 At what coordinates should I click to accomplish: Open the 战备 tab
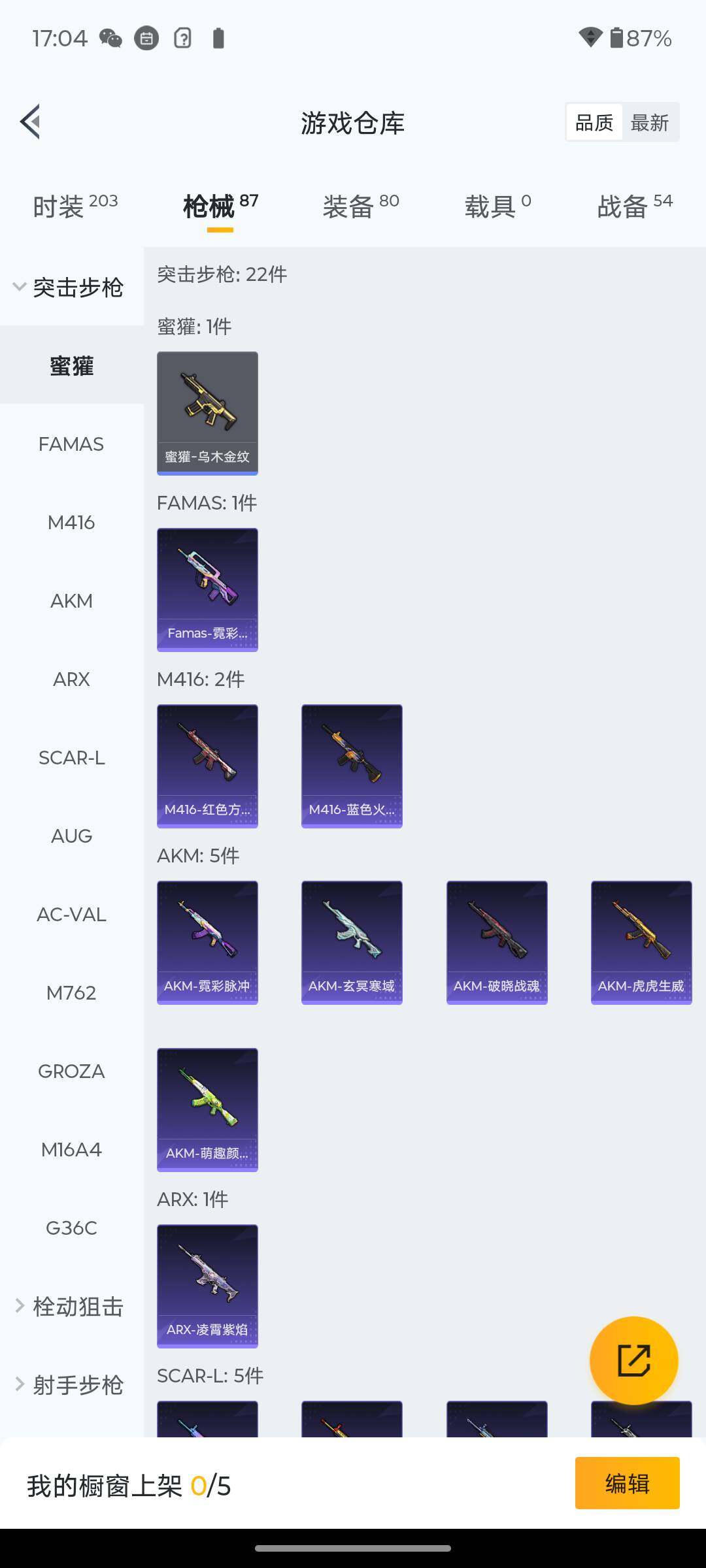coord(634,206)
